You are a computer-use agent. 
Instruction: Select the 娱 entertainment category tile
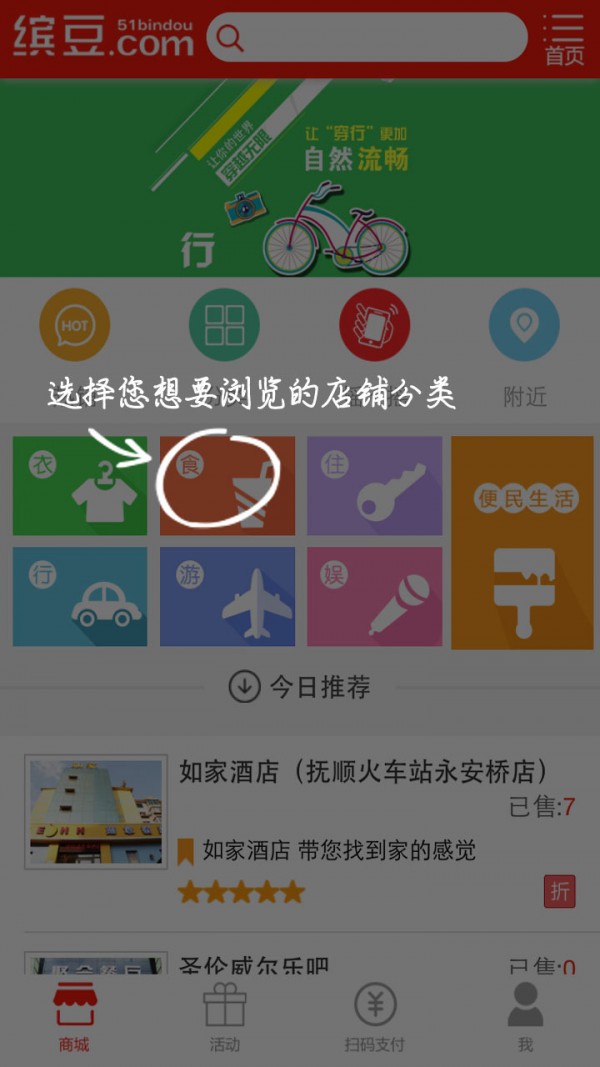374,596
